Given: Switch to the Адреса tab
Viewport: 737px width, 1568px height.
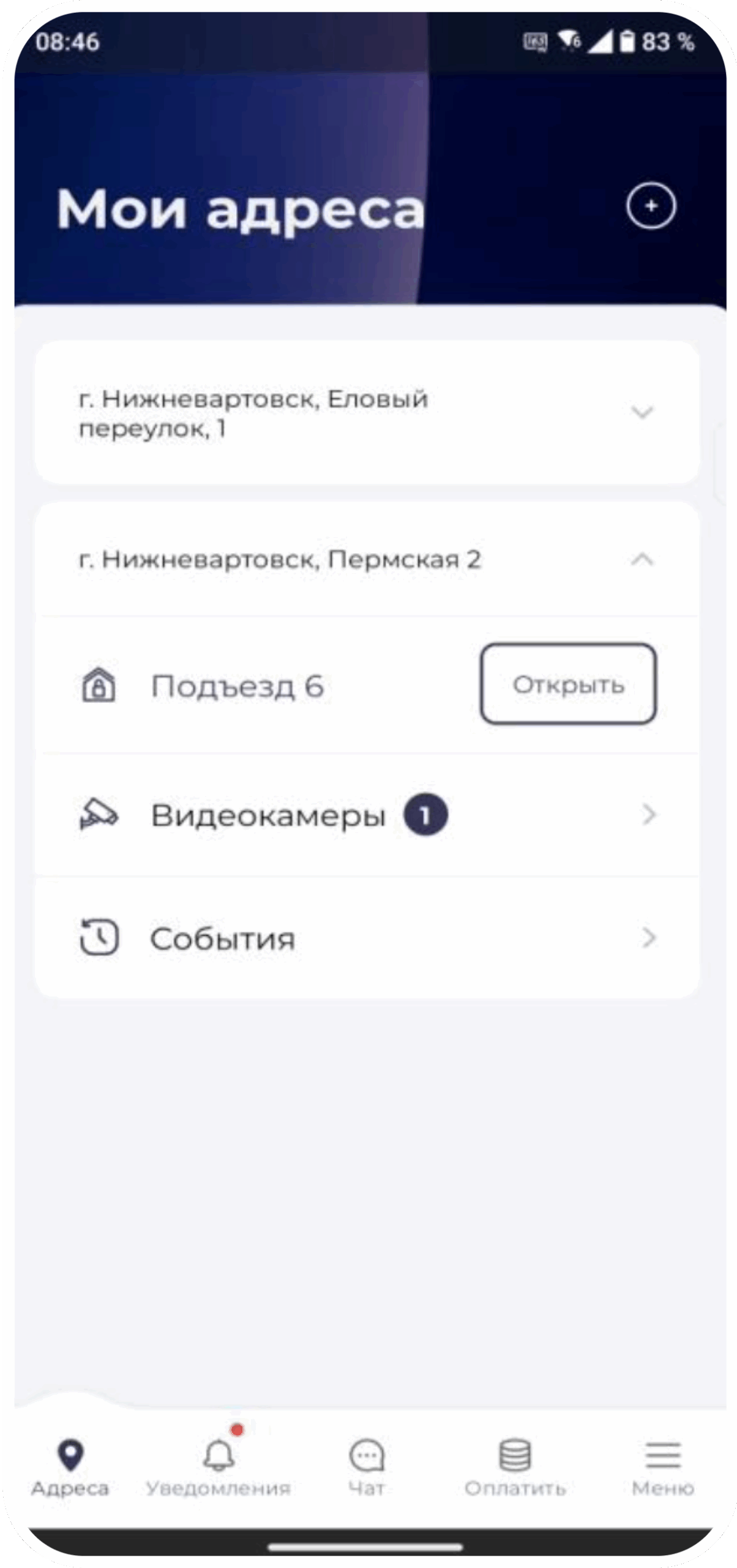Looking at the screenshot, I should (70, 1468).
